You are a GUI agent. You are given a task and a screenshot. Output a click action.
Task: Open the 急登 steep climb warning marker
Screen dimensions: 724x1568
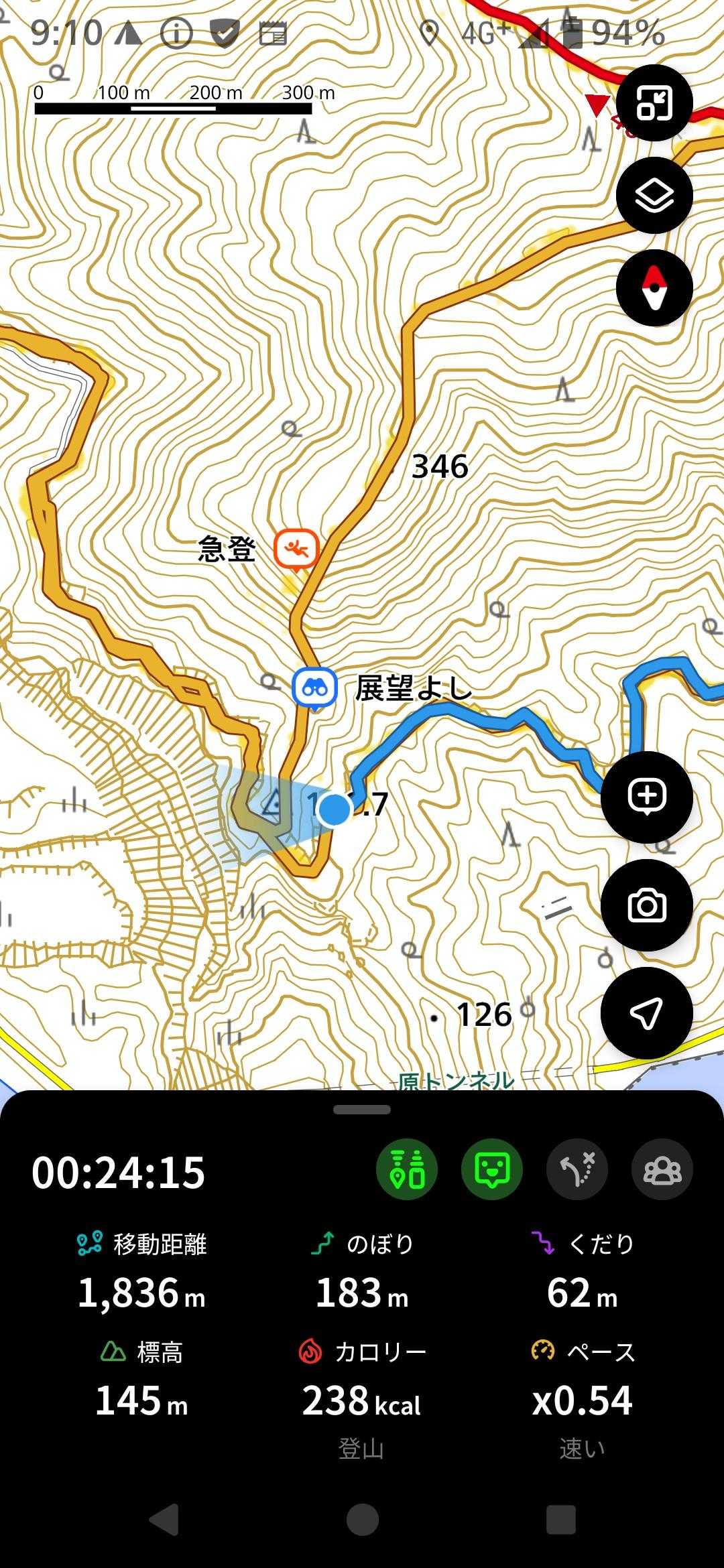tap(296, 549)
